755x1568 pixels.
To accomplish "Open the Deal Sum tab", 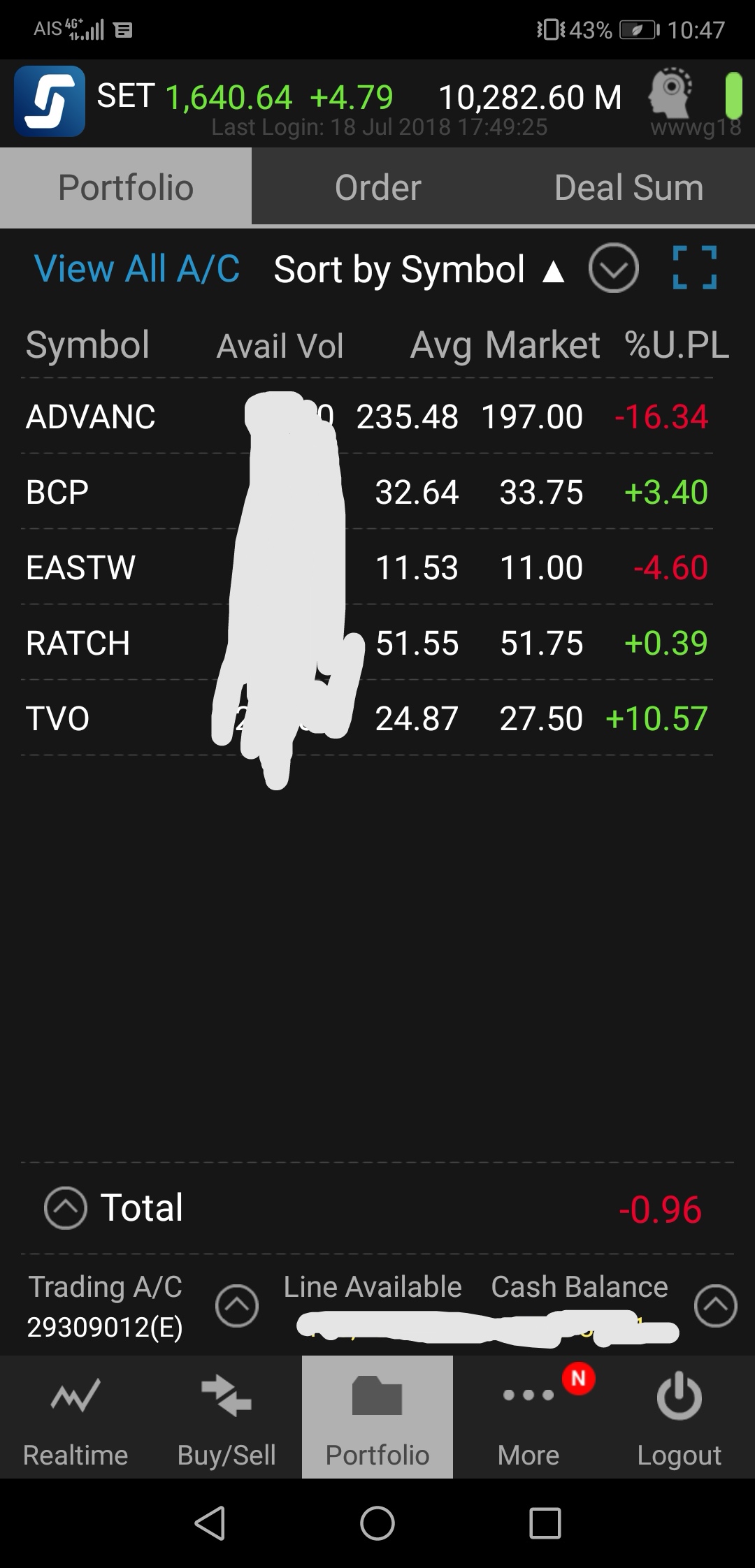I will pos(628,188).
